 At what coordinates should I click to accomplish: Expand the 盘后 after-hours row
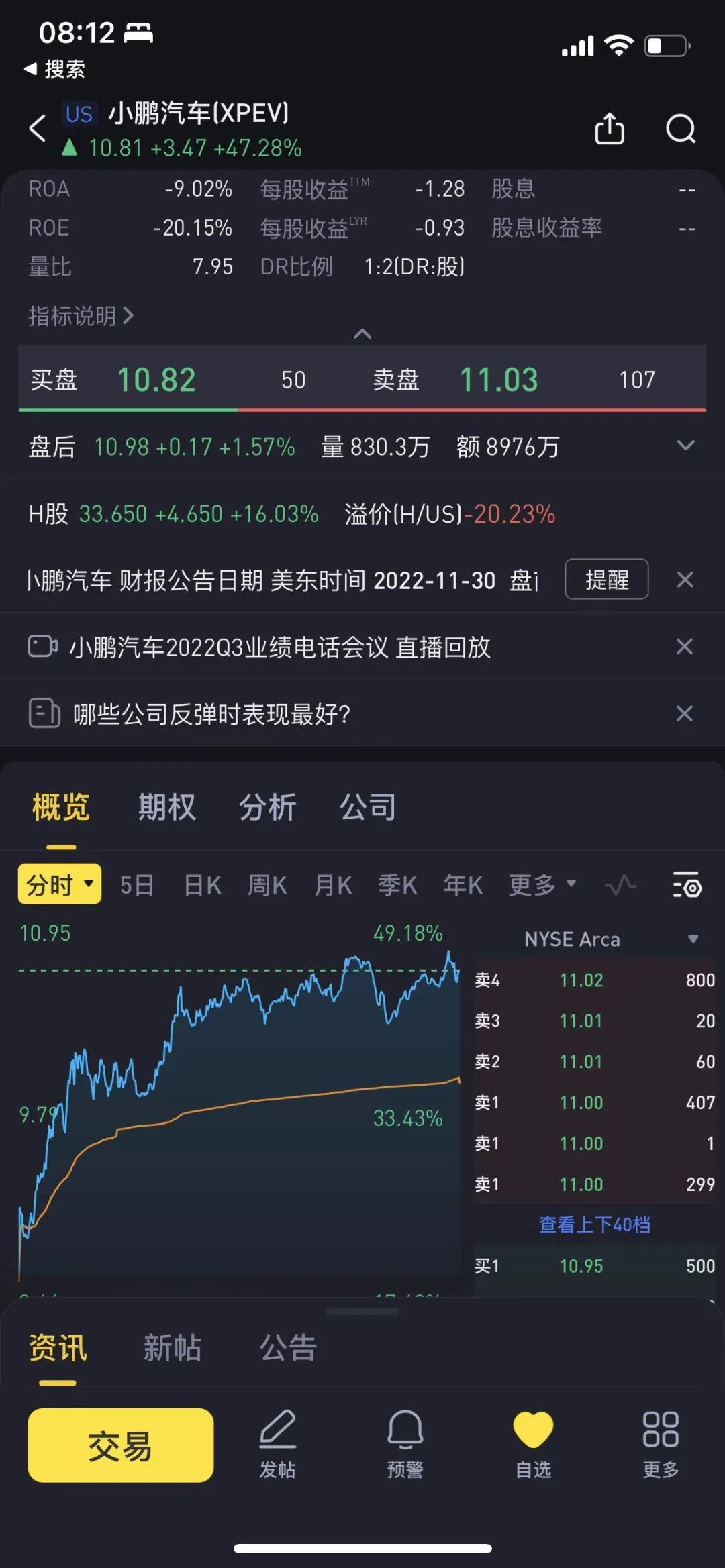tap(685, 446)
